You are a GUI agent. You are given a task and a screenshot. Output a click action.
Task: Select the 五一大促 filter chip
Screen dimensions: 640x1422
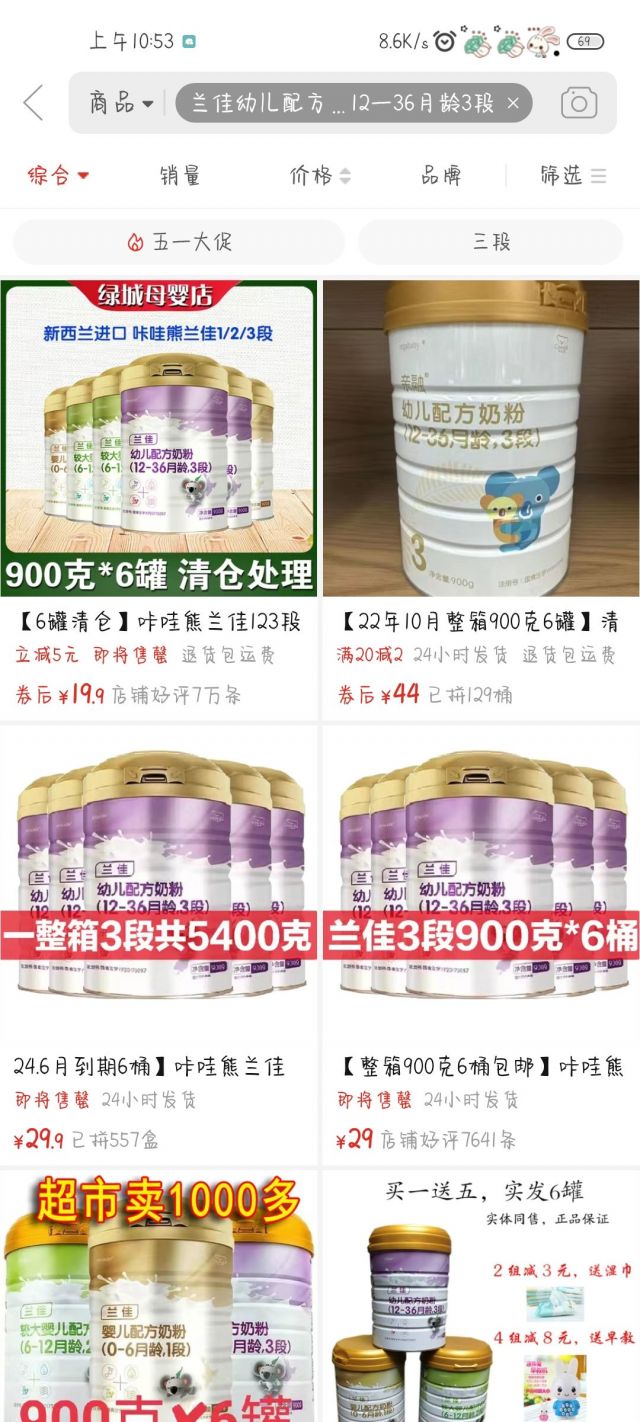click(x=179, y=242)
